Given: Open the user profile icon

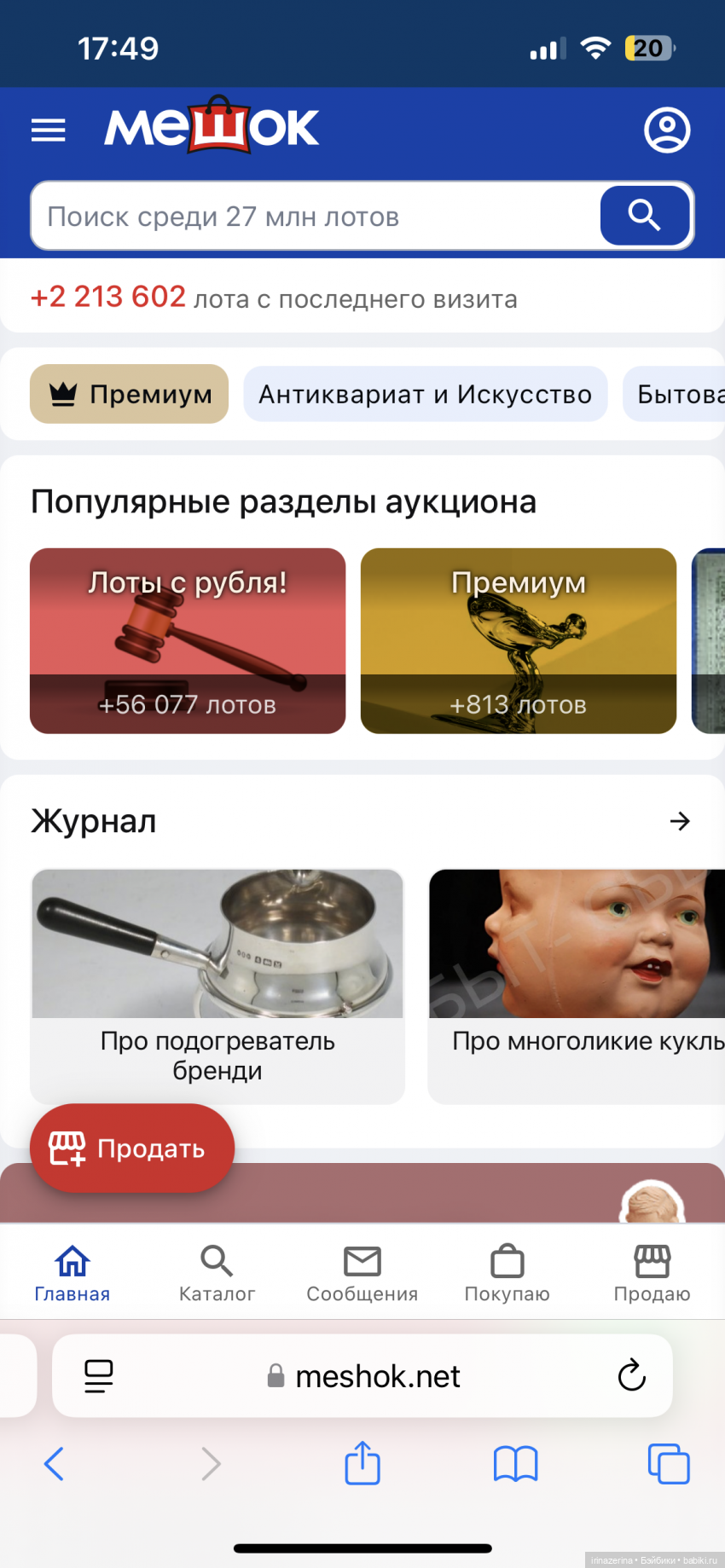Looking at the screenshot, I should [x=666, y=130].
